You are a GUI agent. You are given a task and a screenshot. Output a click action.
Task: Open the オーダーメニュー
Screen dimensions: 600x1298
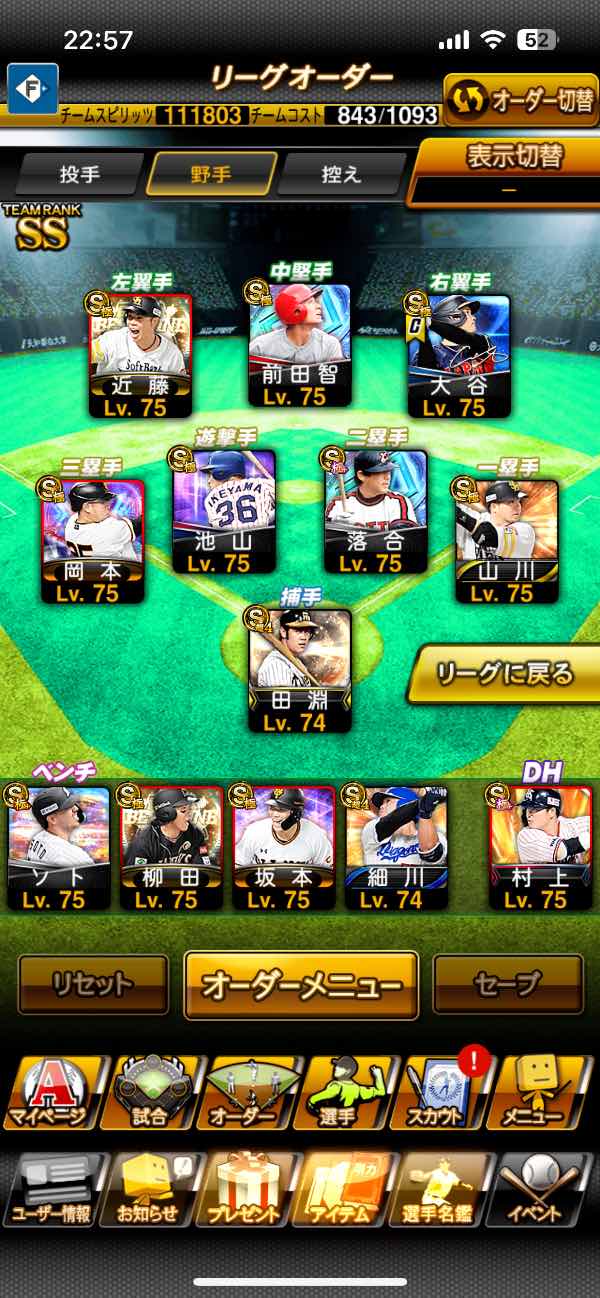(x=301, y=985)
